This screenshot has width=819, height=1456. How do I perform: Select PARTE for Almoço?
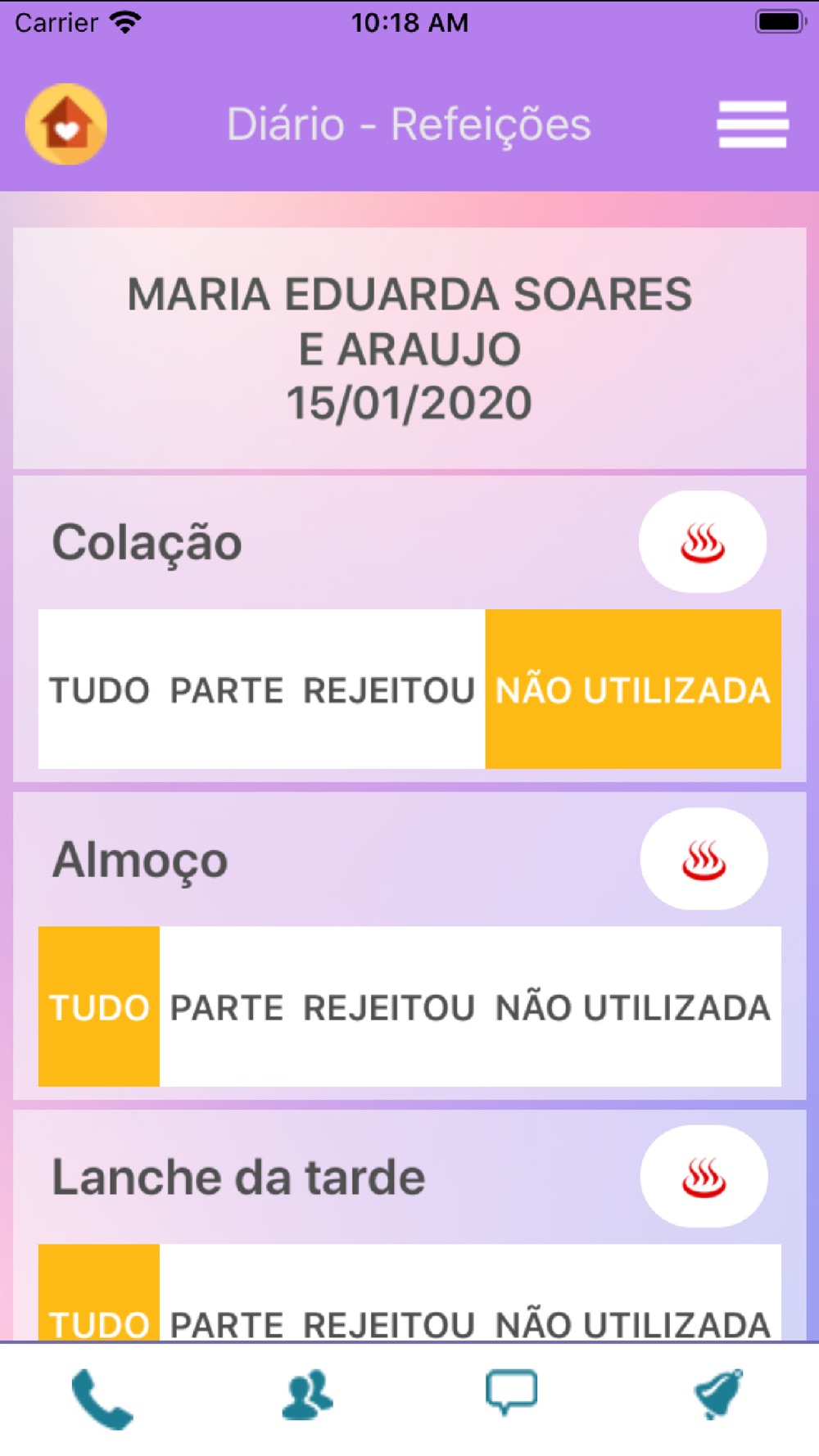coord(227,1007)
